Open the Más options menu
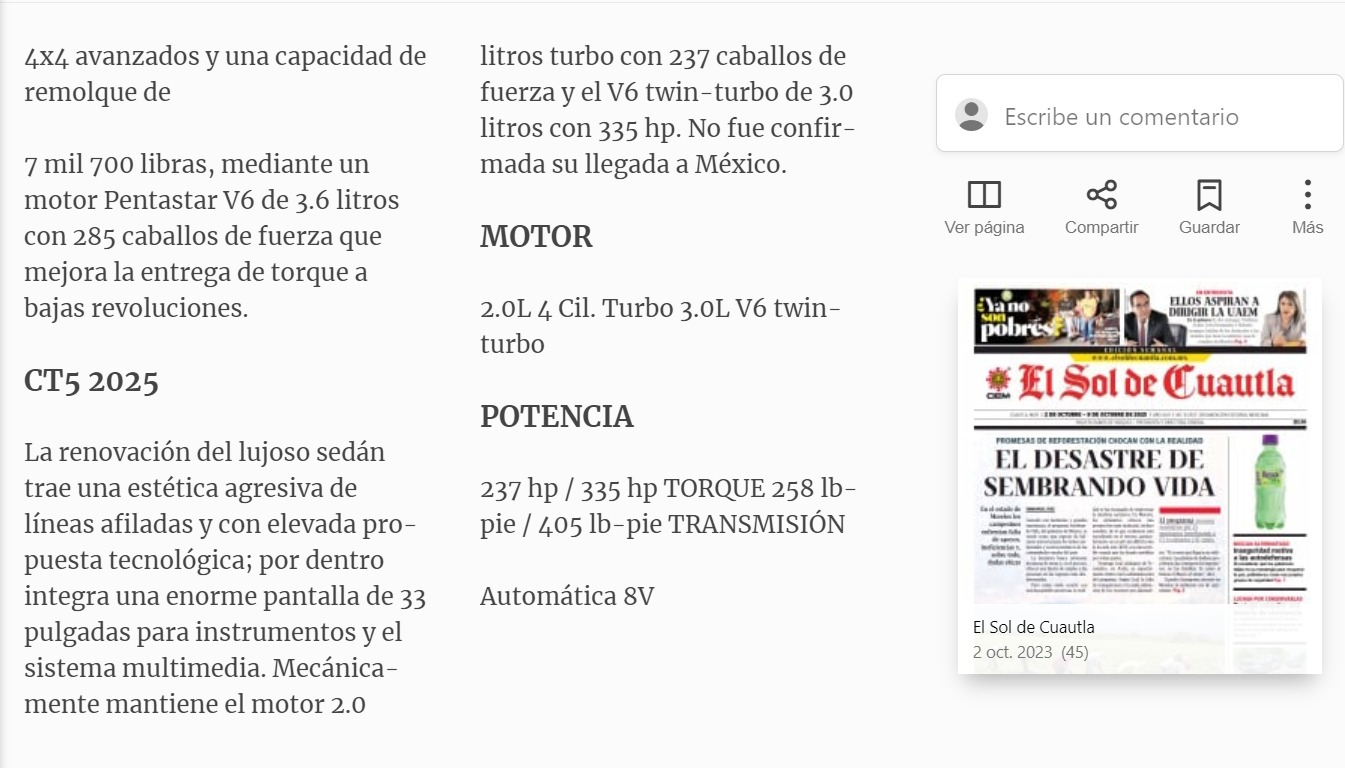Screen dimensions: 1345x768 tap(1307, 208)
